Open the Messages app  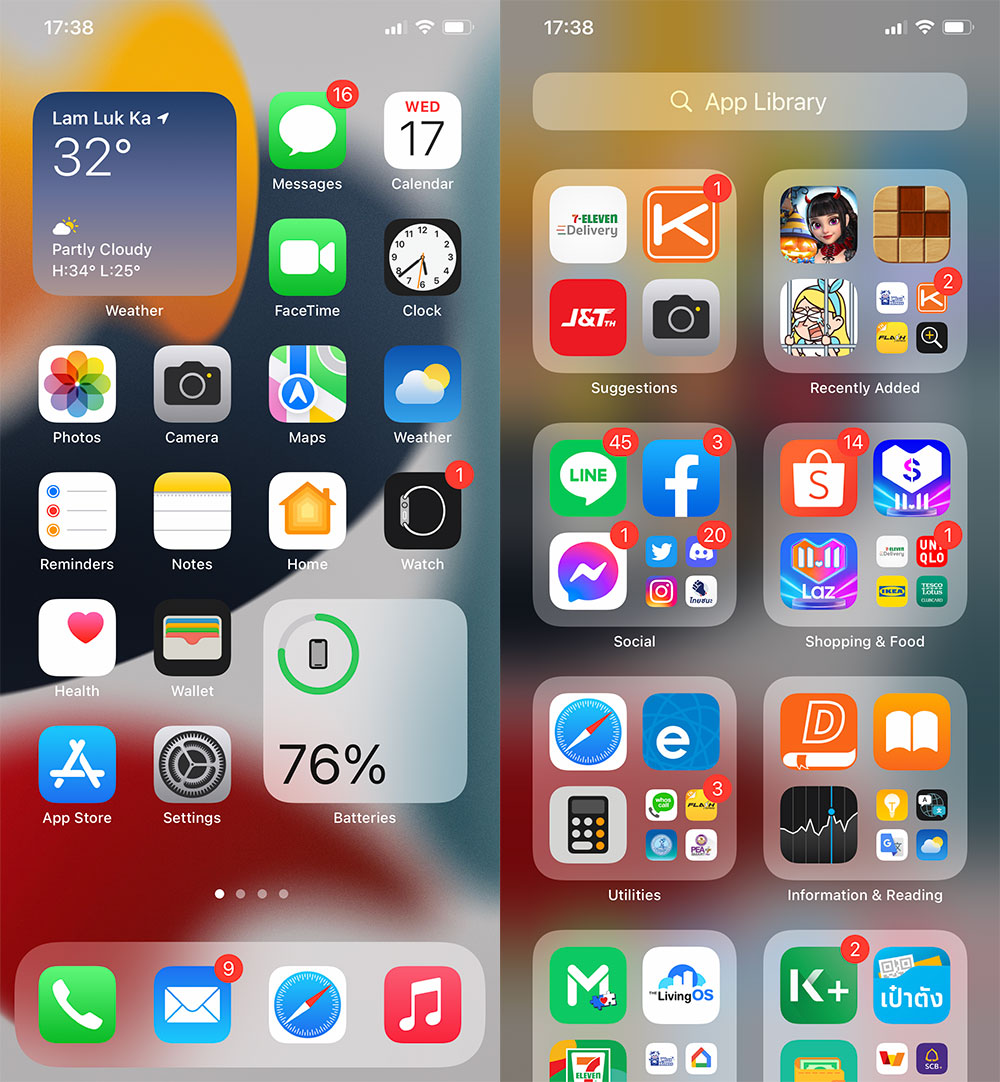(307, 131)
